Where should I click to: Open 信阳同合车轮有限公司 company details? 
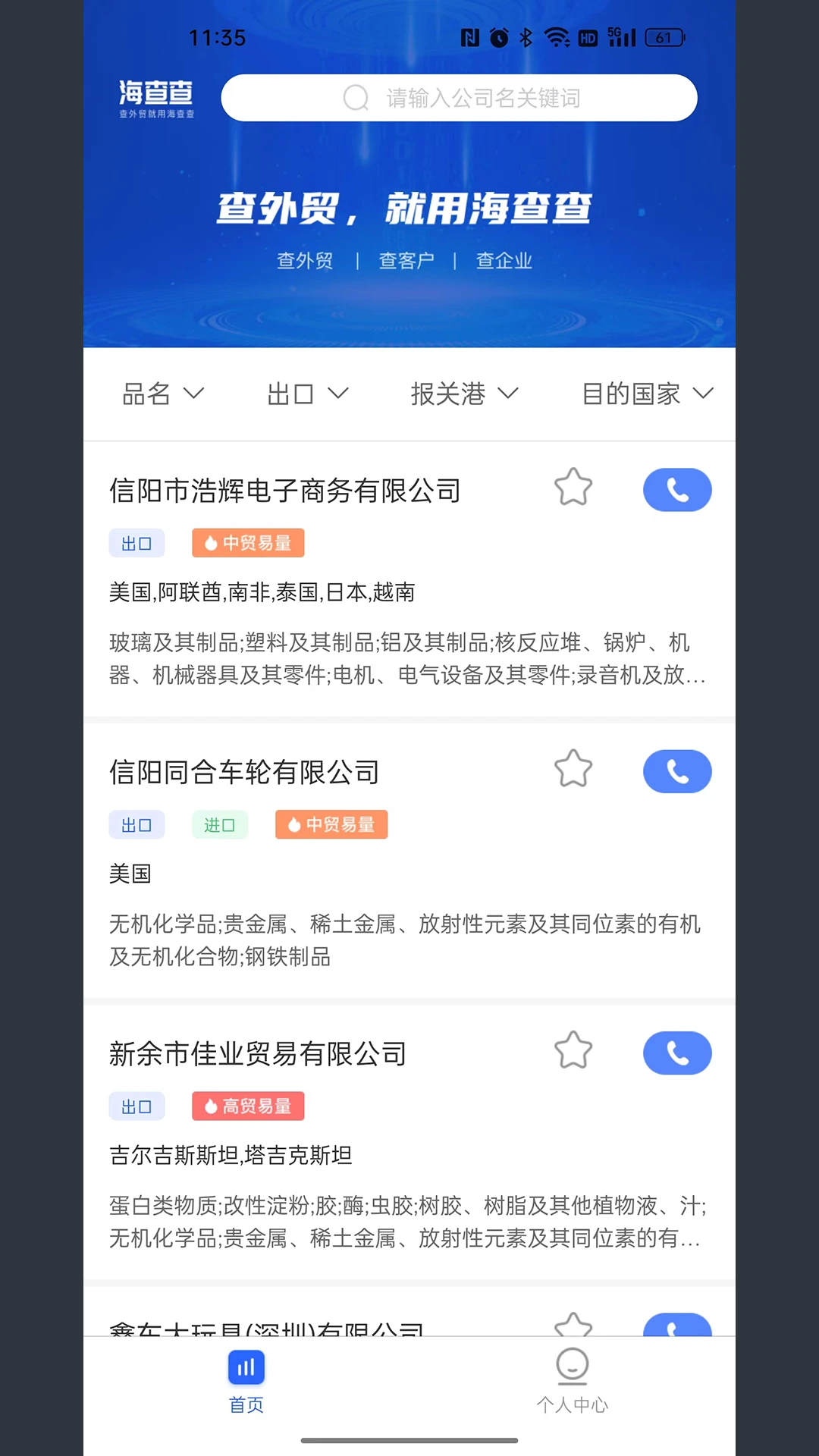pos(244,773)
